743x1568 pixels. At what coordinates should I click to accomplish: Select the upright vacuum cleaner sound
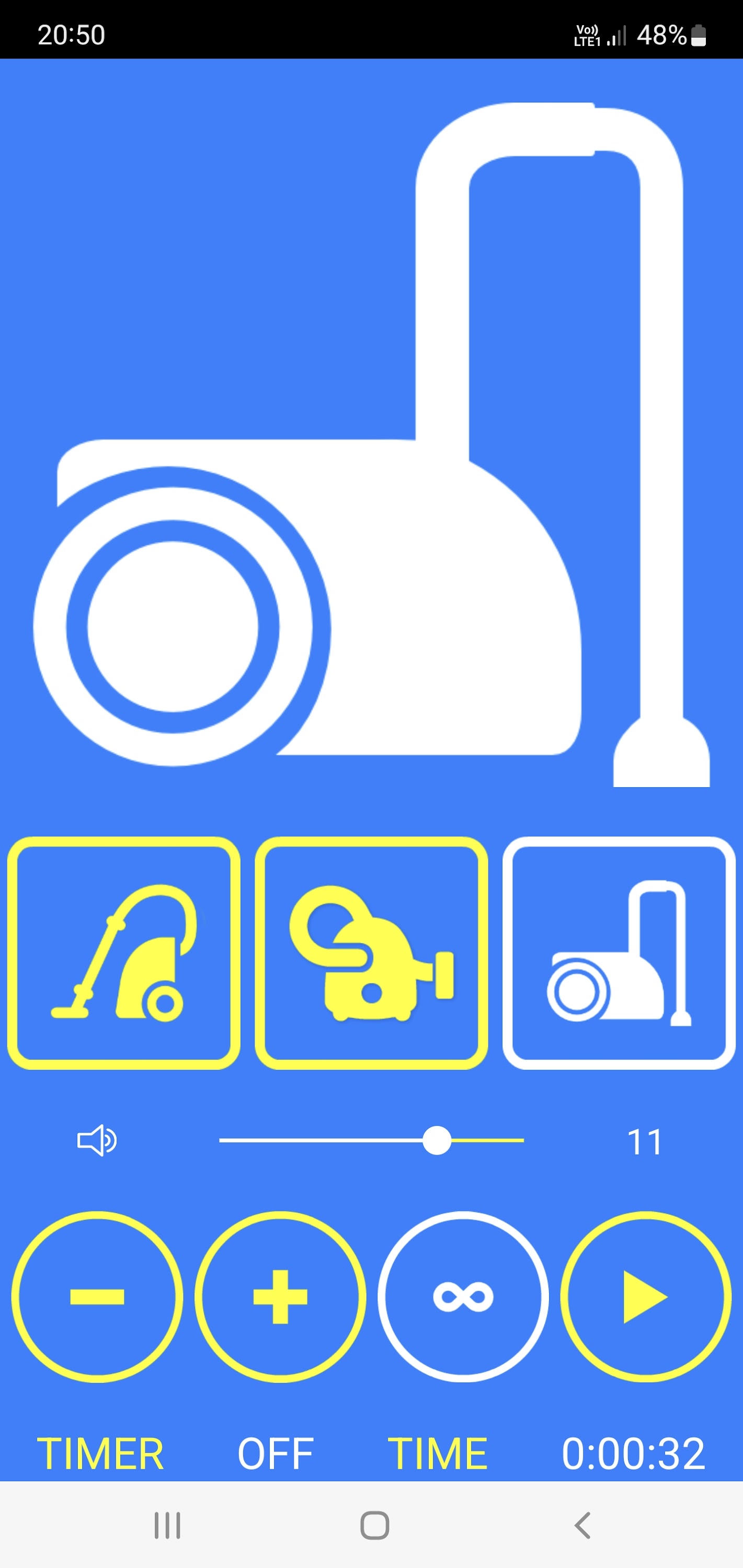[123, 953]
